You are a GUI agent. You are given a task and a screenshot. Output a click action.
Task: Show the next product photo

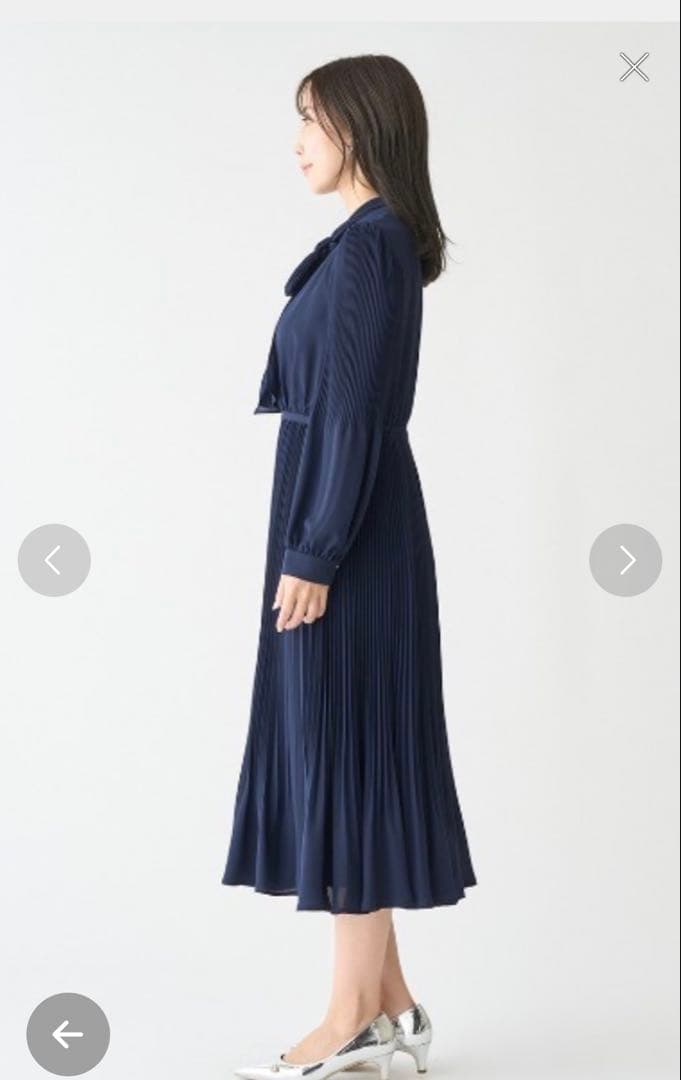(x=625, y=560)
